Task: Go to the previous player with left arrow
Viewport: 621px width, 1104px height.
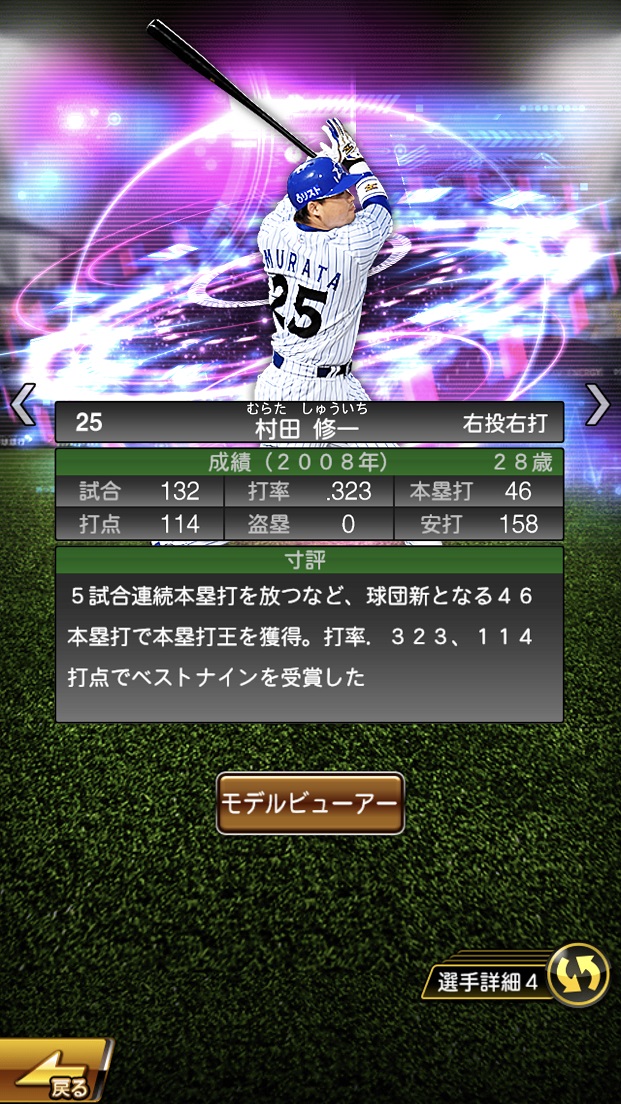Action: click(x=22, y=404)
